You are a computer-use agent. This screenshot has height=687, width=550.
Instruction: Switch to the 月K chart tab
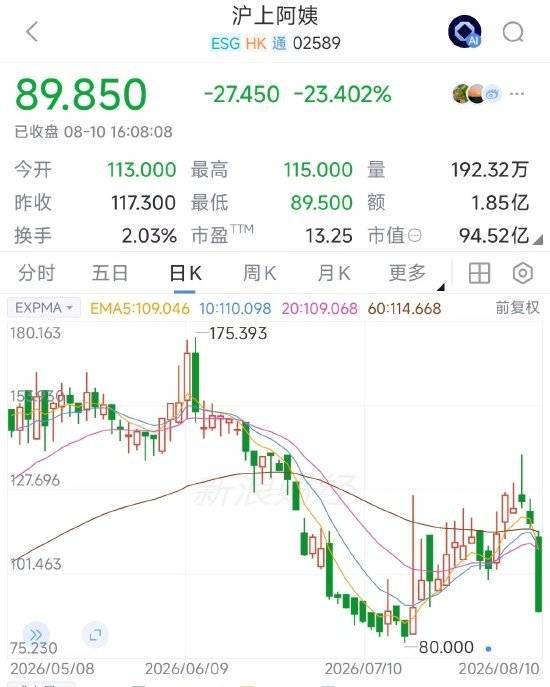coord(334,273)
